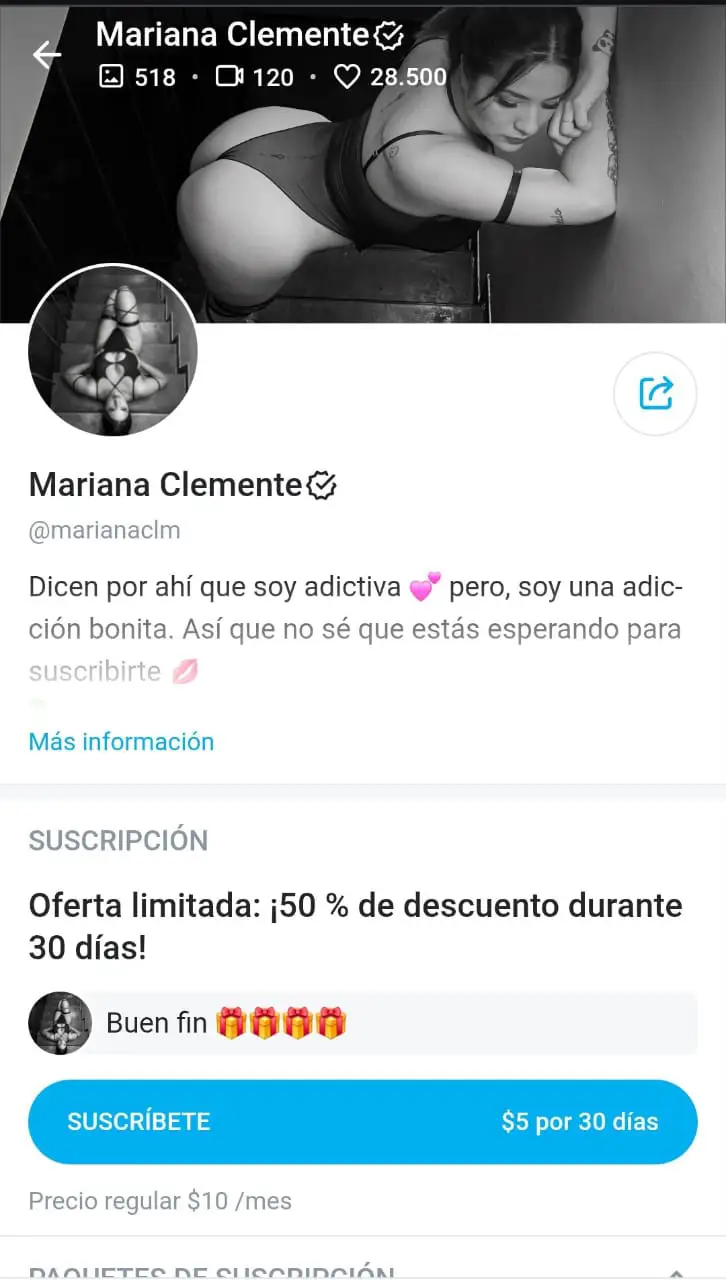
Task: Click the image icon beside photo count
Action: [109, 77]
